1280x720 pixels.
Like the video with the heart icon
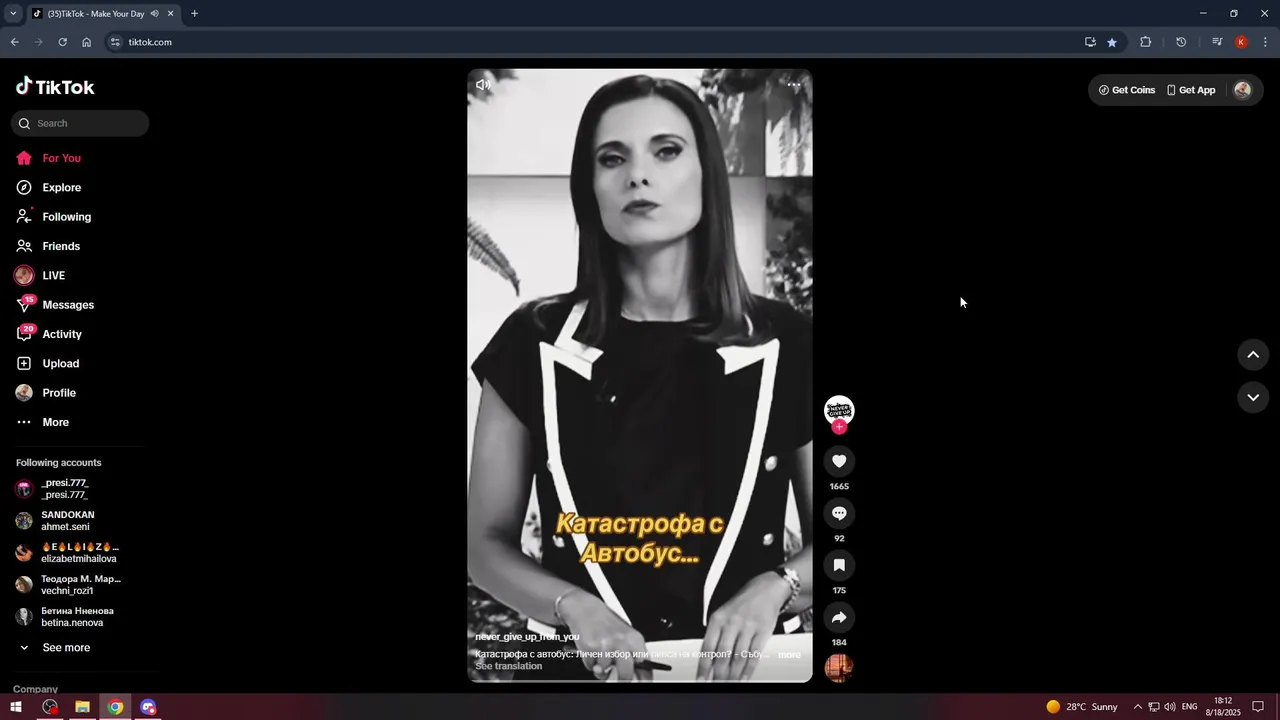[839, 461]
